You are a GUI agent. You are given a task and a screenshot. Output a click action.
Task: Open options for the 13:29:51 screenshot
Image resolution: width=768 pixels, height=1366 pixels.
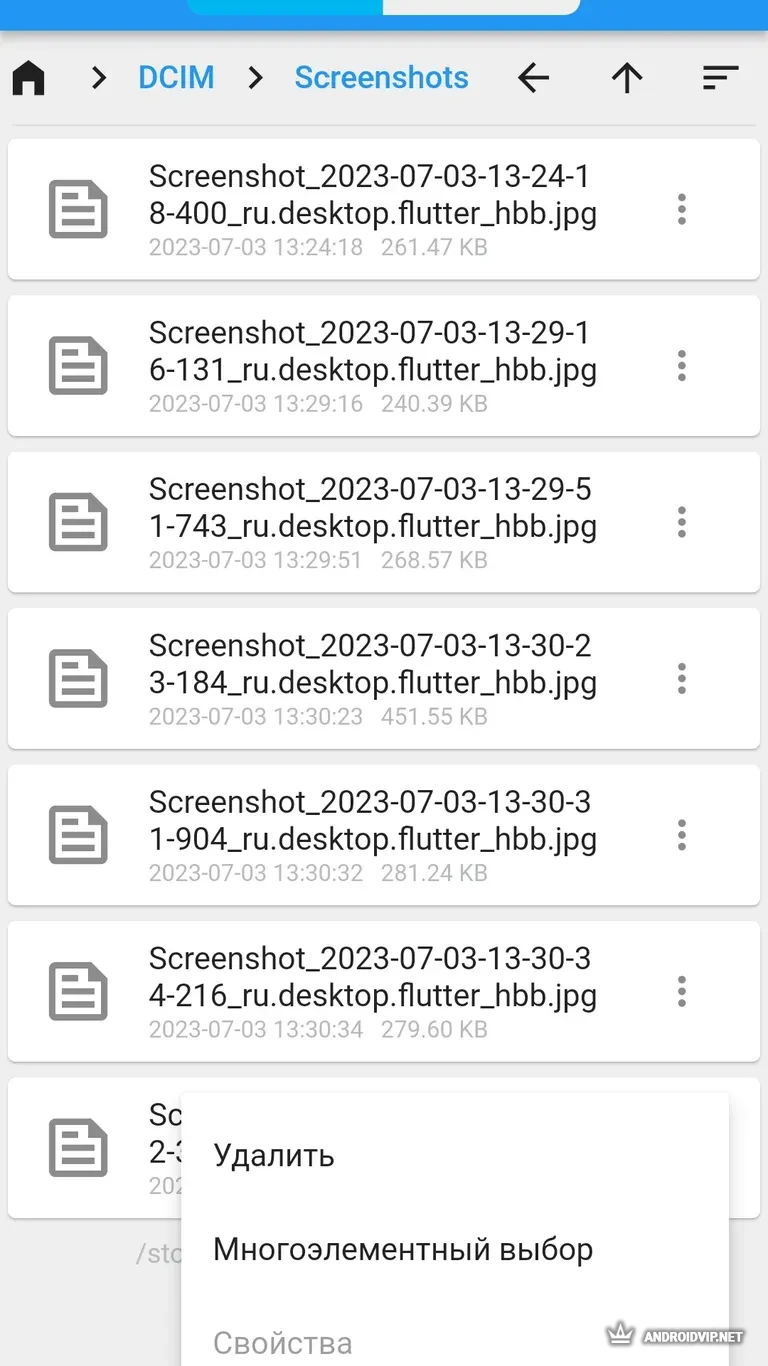coord(682,522)
